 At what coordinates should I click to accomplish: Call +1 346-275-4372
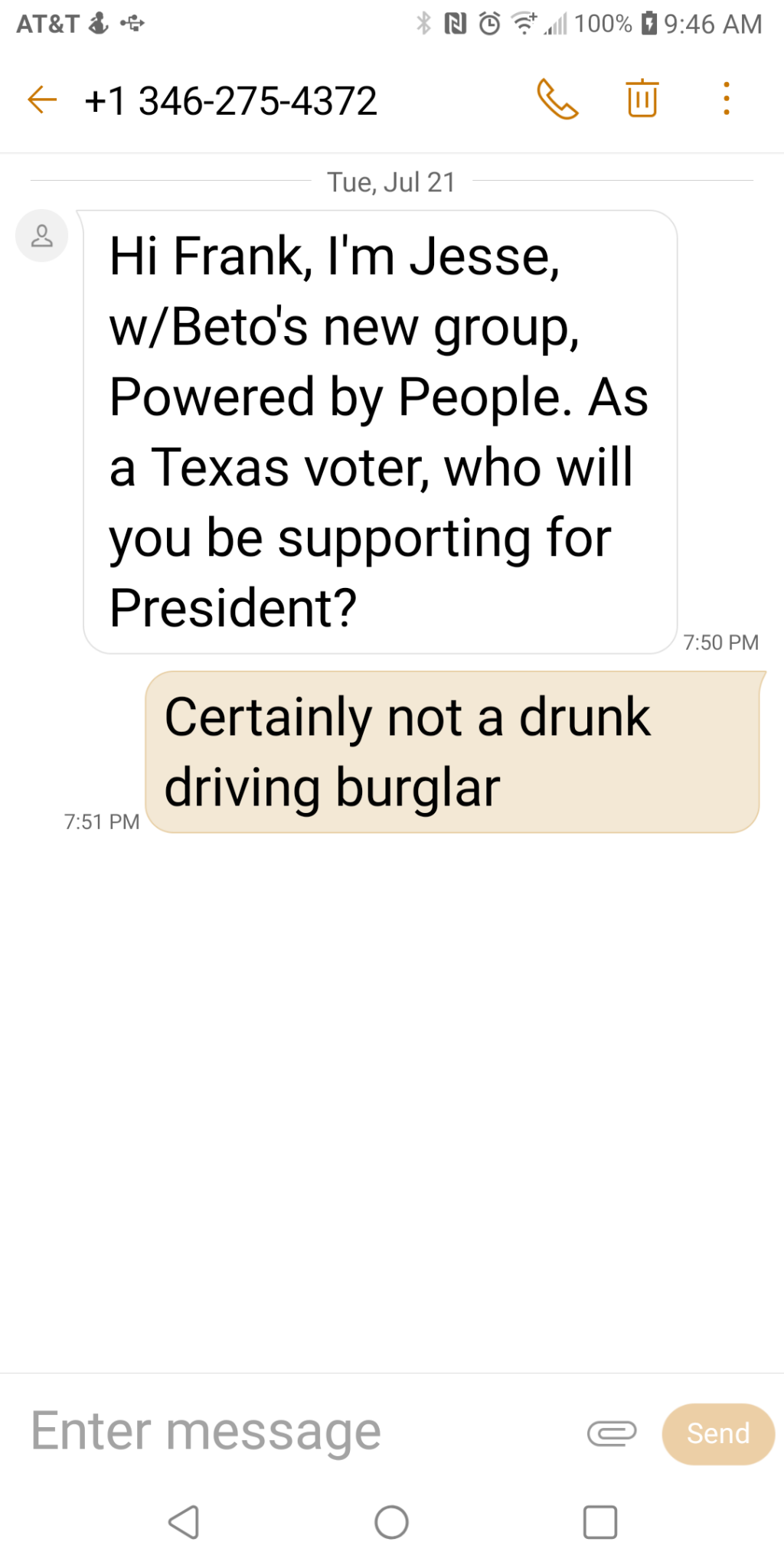(557, 100)
